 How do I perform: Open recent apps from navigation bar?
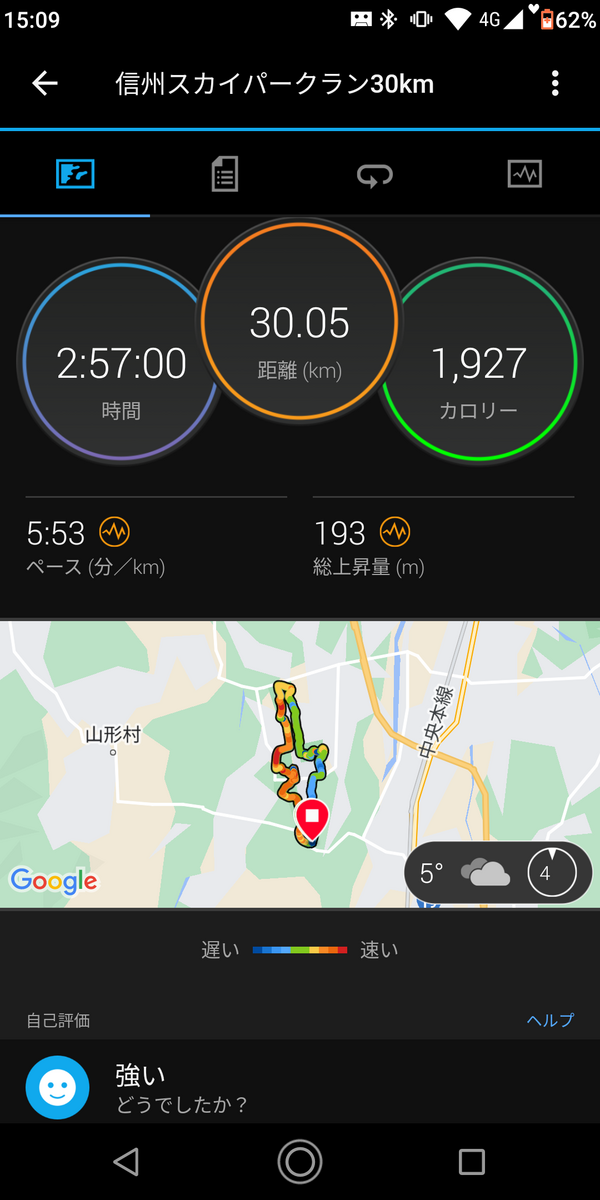click(x=471, y=1161)
